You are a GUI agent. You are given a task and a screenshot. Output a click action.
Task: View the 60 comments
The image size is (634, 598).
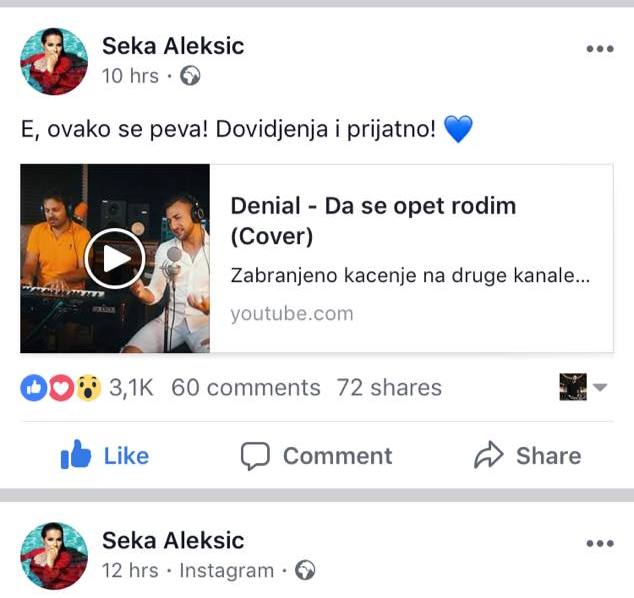pyautogui.click(x=246, y=388)
